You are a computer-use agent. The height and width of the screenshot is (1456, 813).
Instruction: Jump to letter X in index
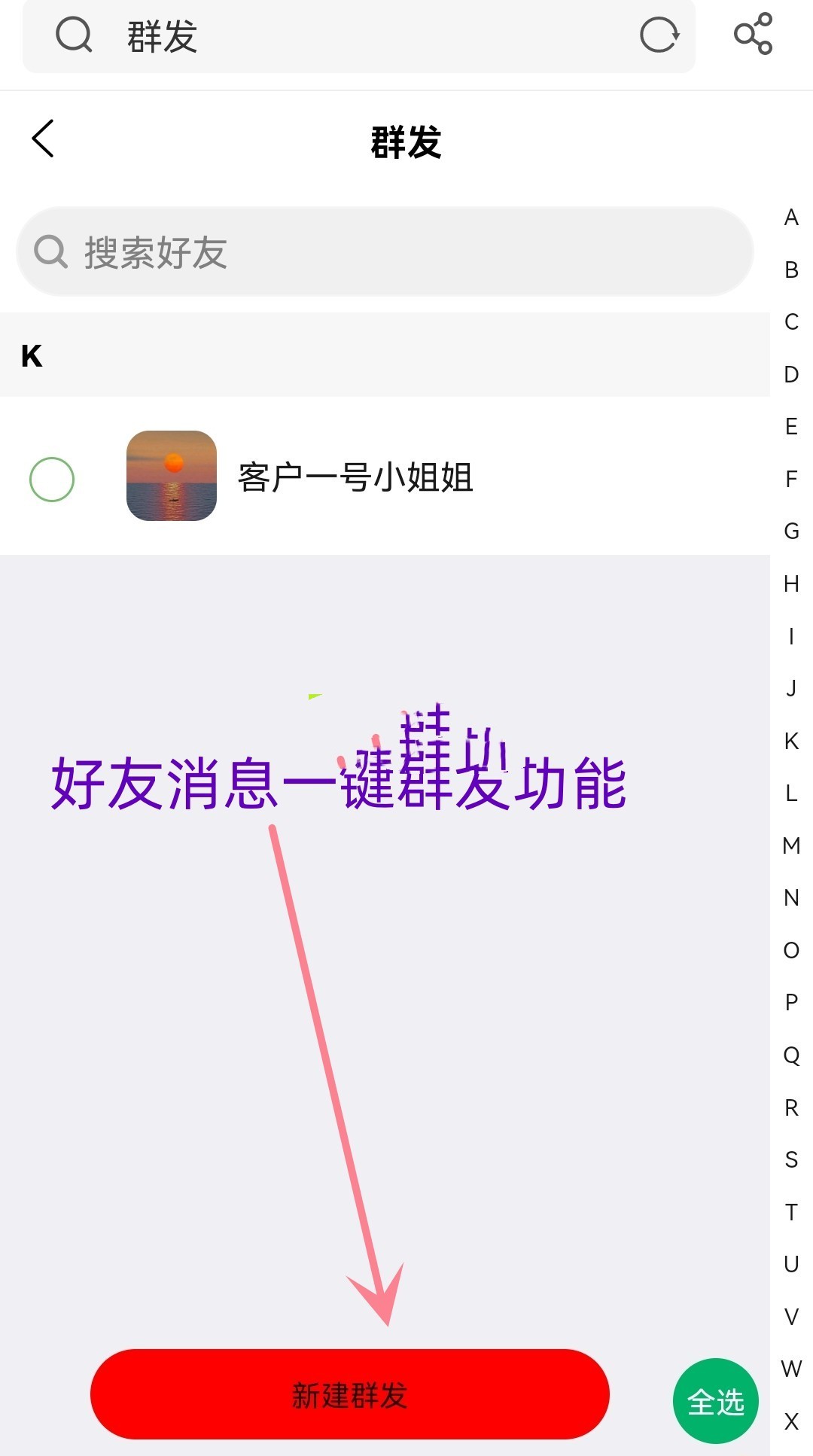point(790,1421)
